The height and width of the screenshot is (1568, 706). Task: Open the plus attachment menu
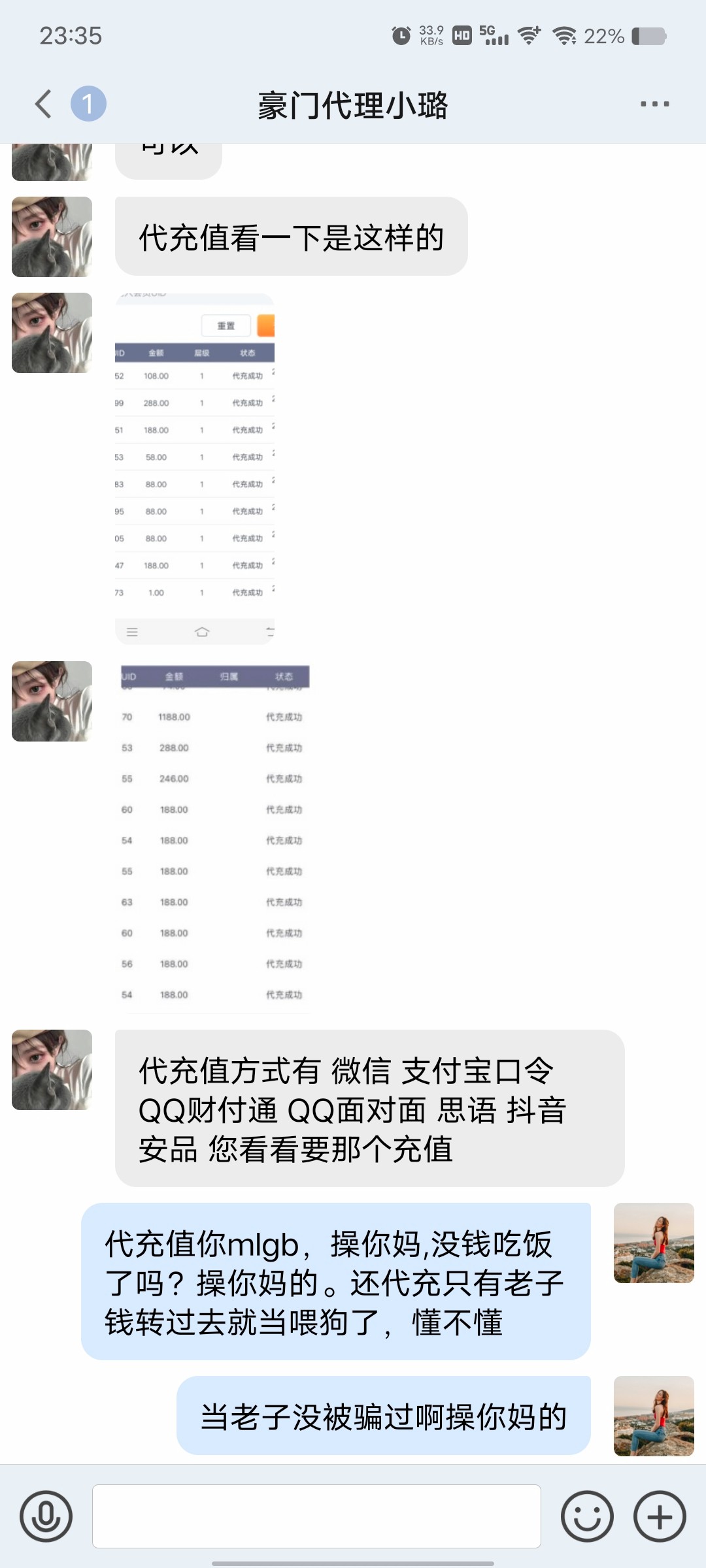tap(660, 1516)
